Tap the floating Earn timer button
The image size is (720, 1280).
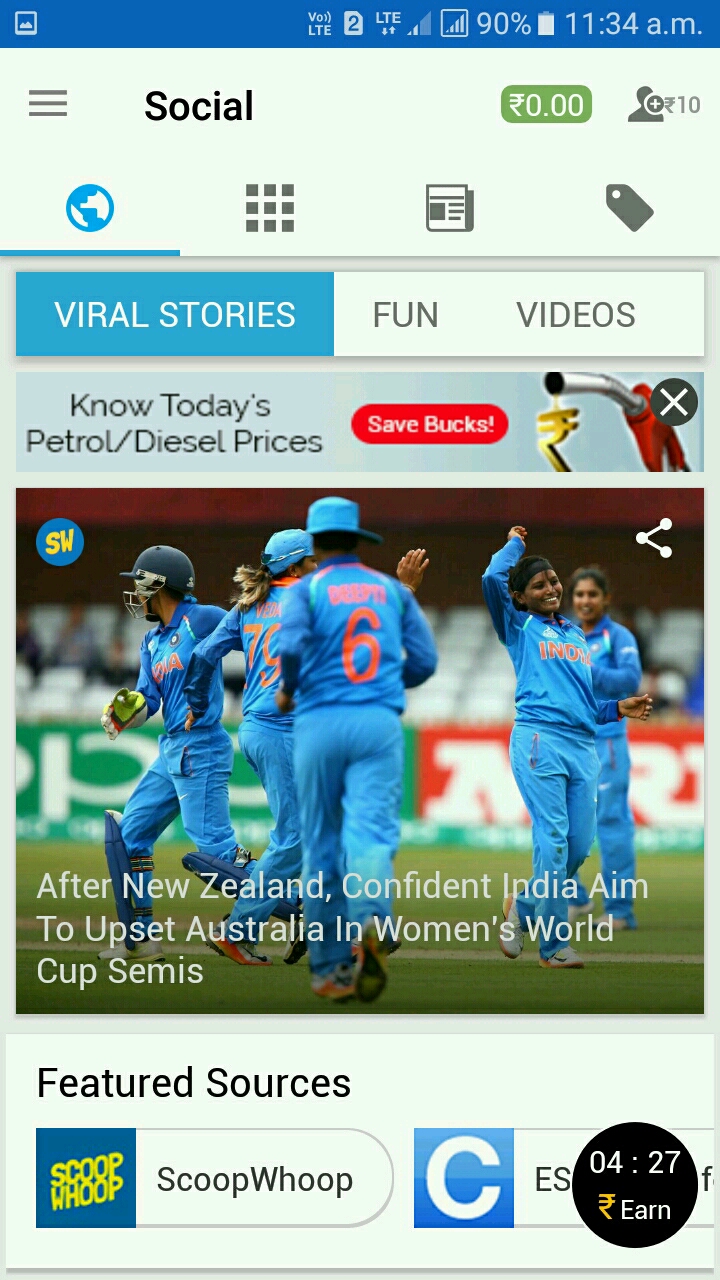[634, 1185]
